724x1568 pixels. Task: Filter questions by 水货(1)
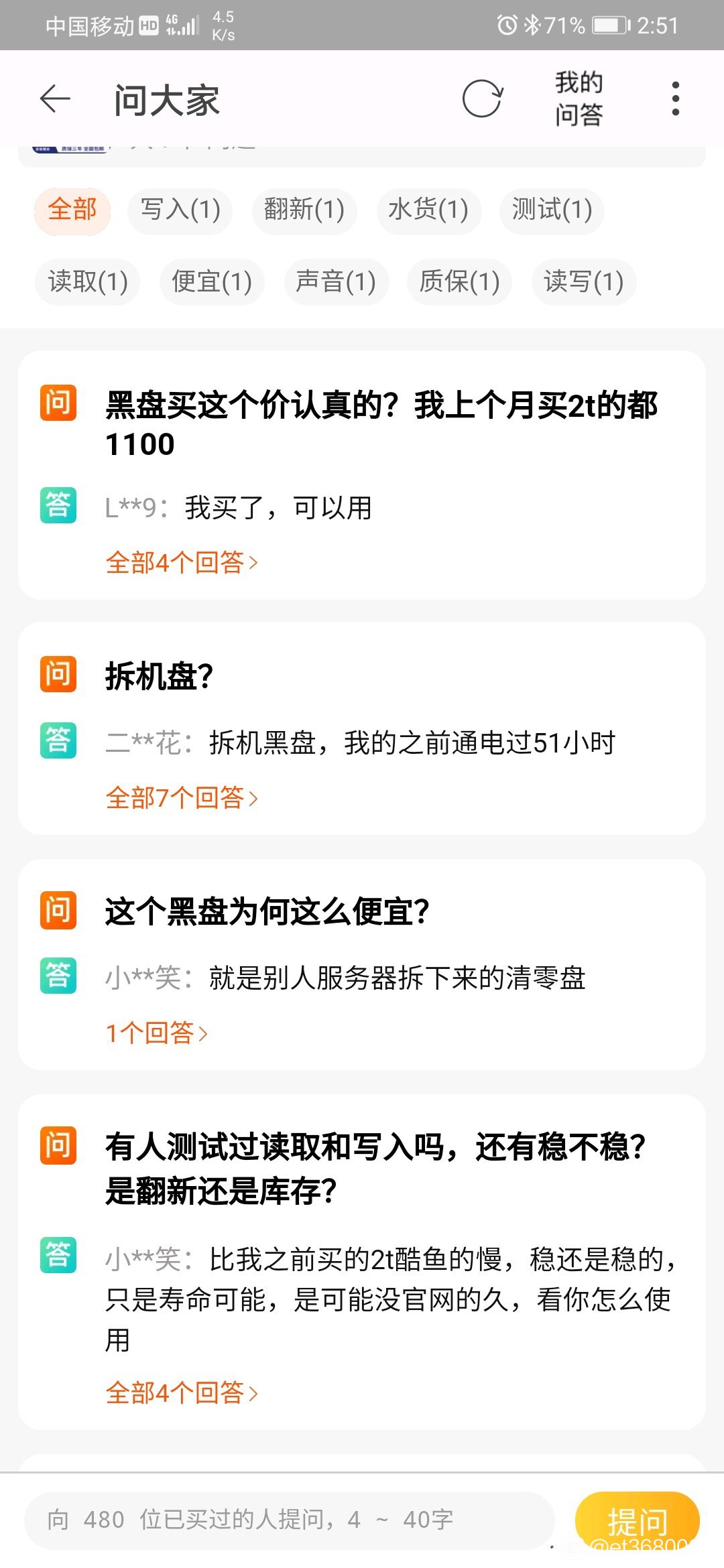click(428, 210)
